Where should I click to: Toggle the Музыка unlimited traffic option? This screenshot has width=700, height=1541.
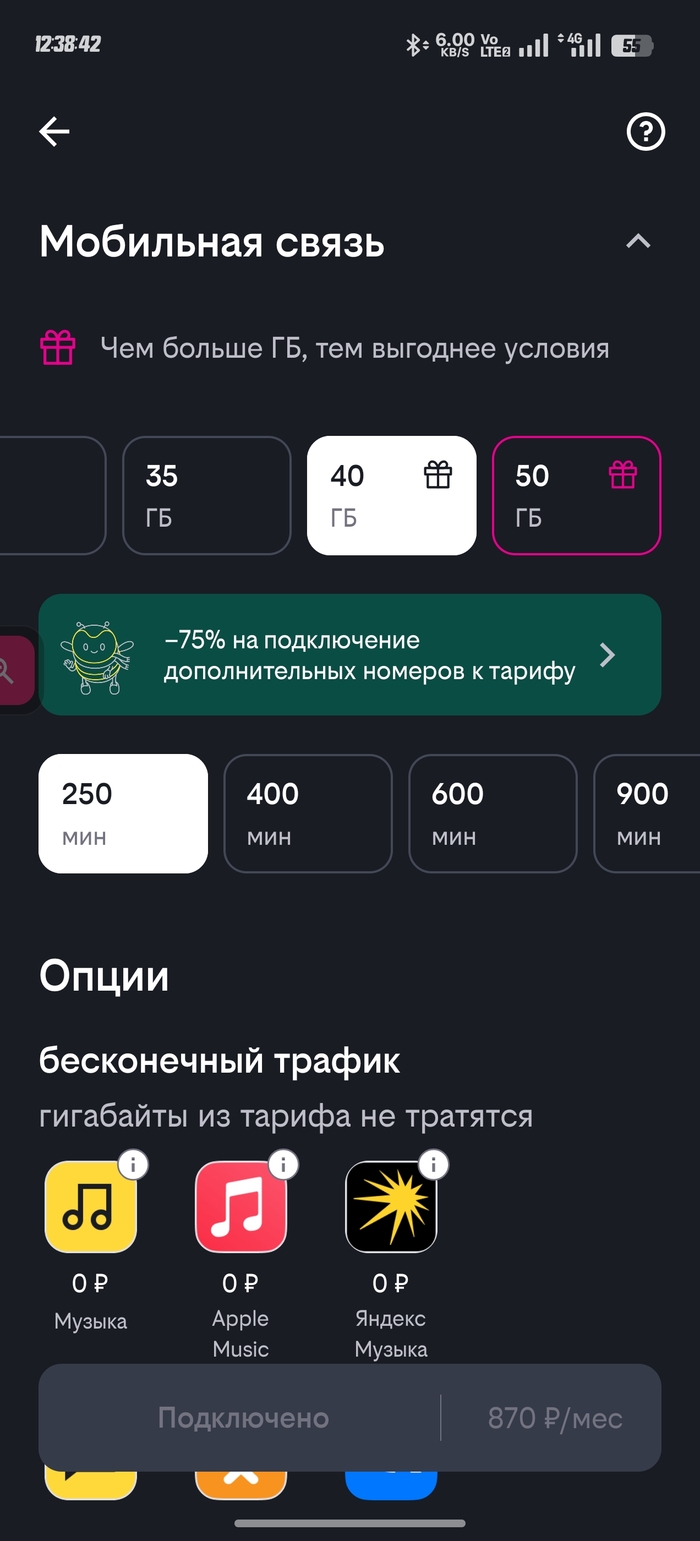pyautogui.click(x=91, y=1207)
